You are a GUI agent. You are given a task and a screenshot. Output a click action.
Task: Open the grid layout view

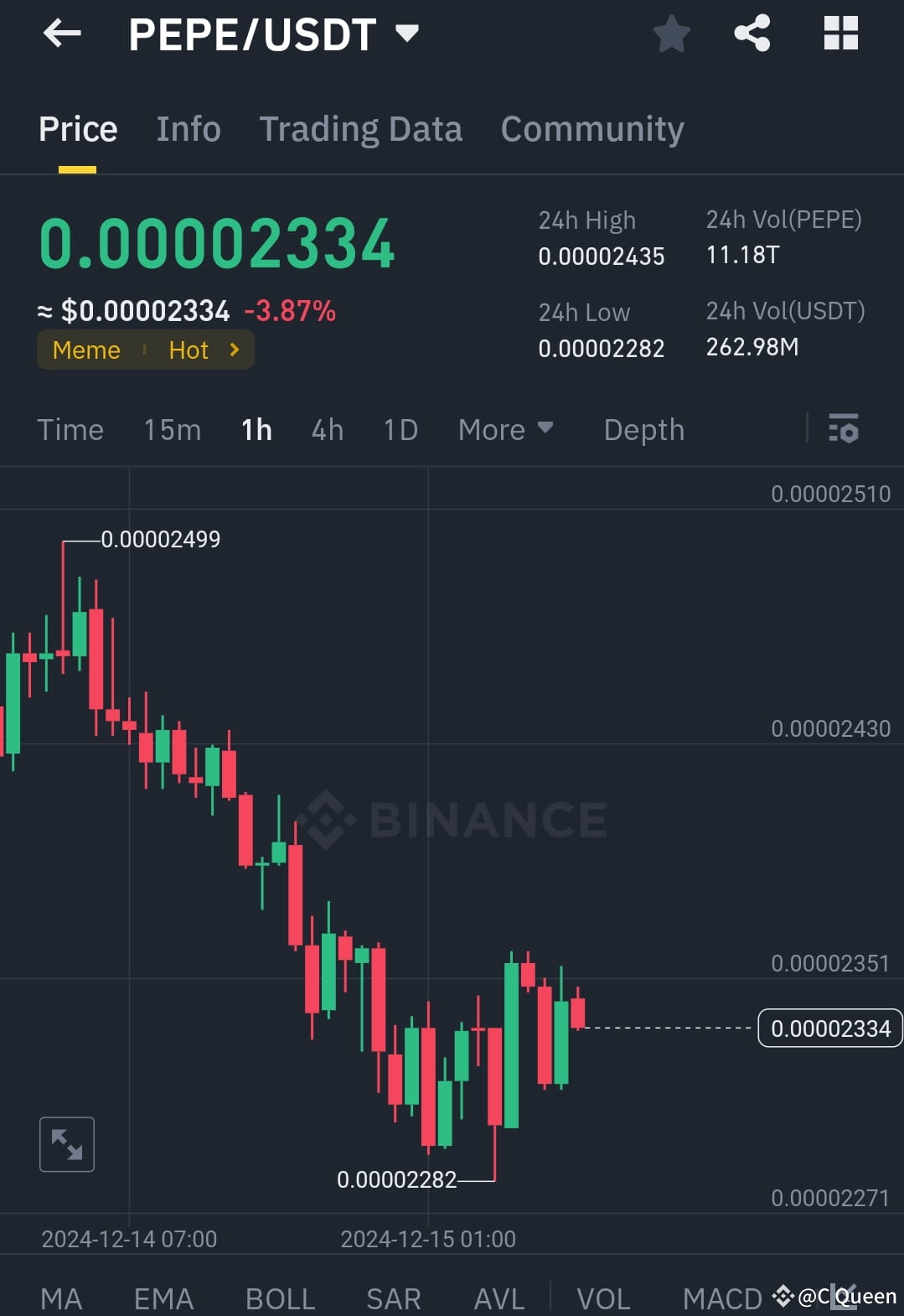click(x=840, y=34)
